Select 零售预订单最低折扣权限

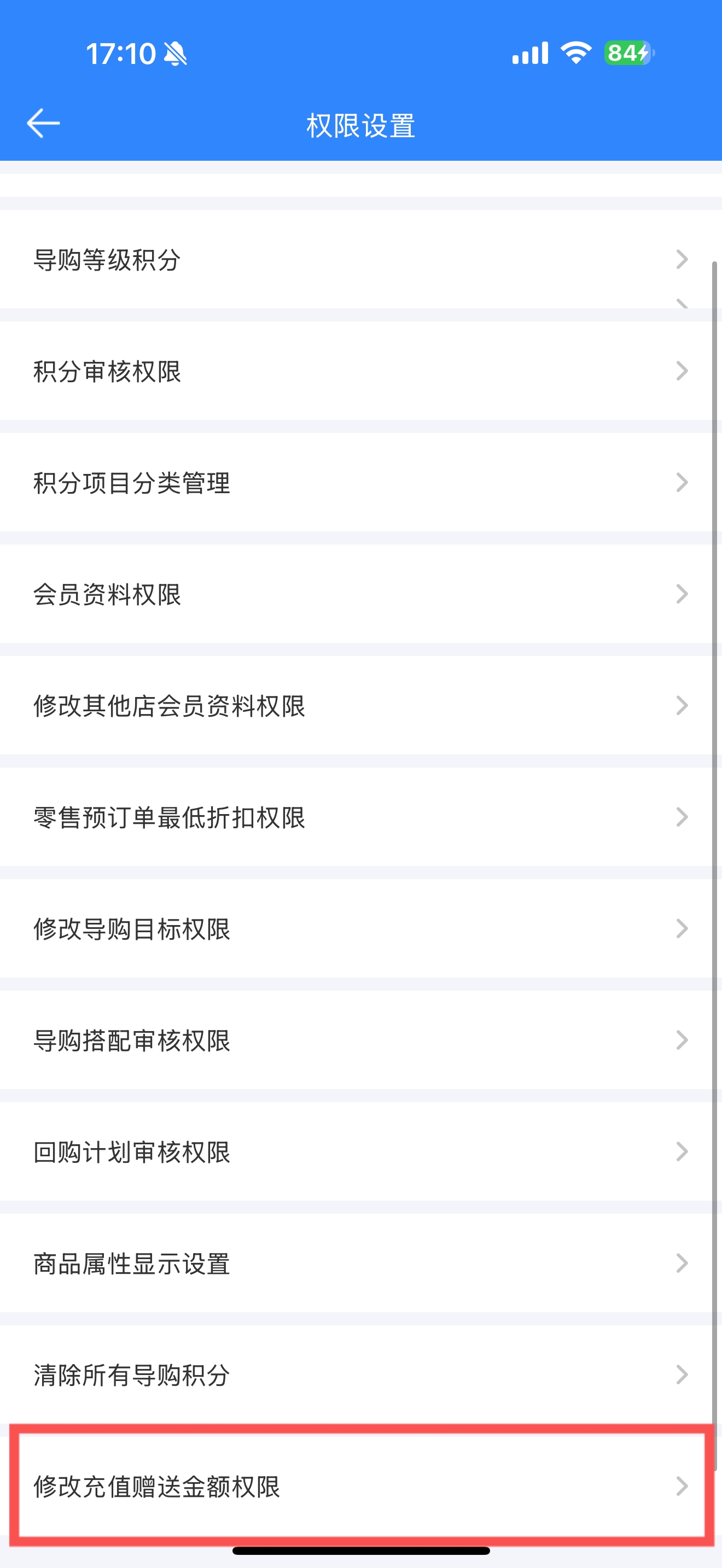click(x=361, y=817)
